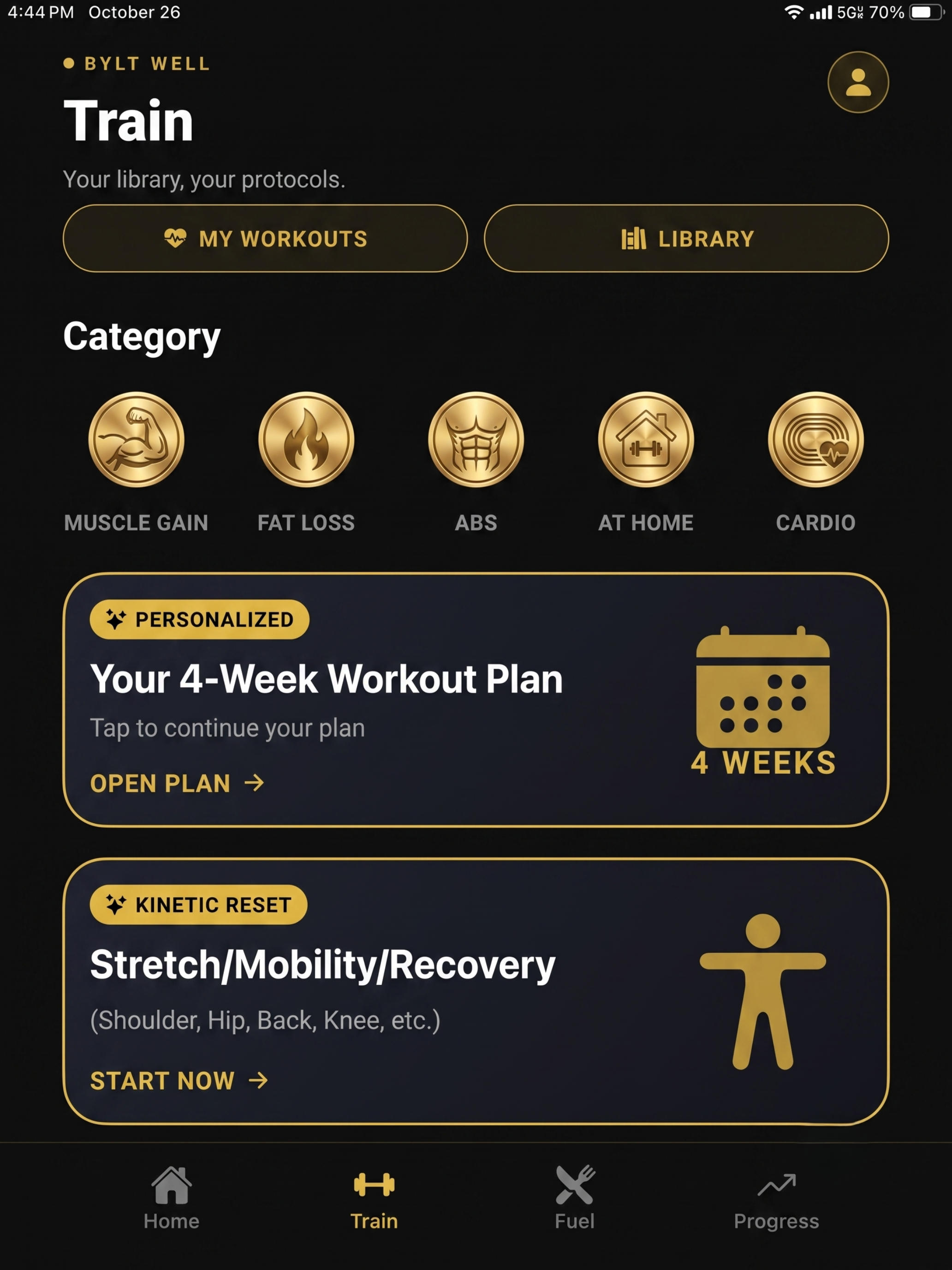Switch to the Fuel tab
This screenshot has width=952, height=1270.
coord(574,1198)
